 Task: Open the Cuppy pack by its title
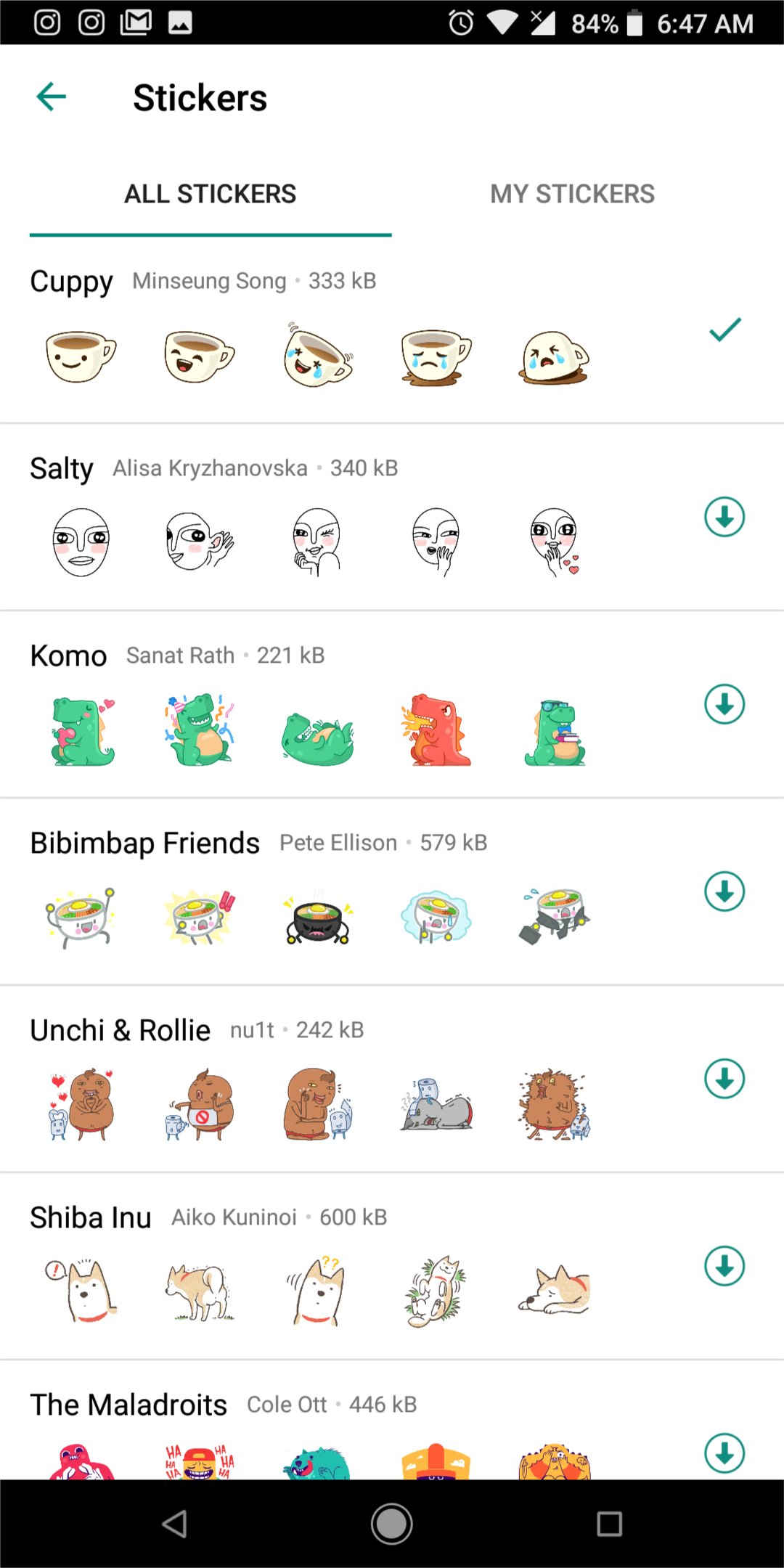coord(70,282)
